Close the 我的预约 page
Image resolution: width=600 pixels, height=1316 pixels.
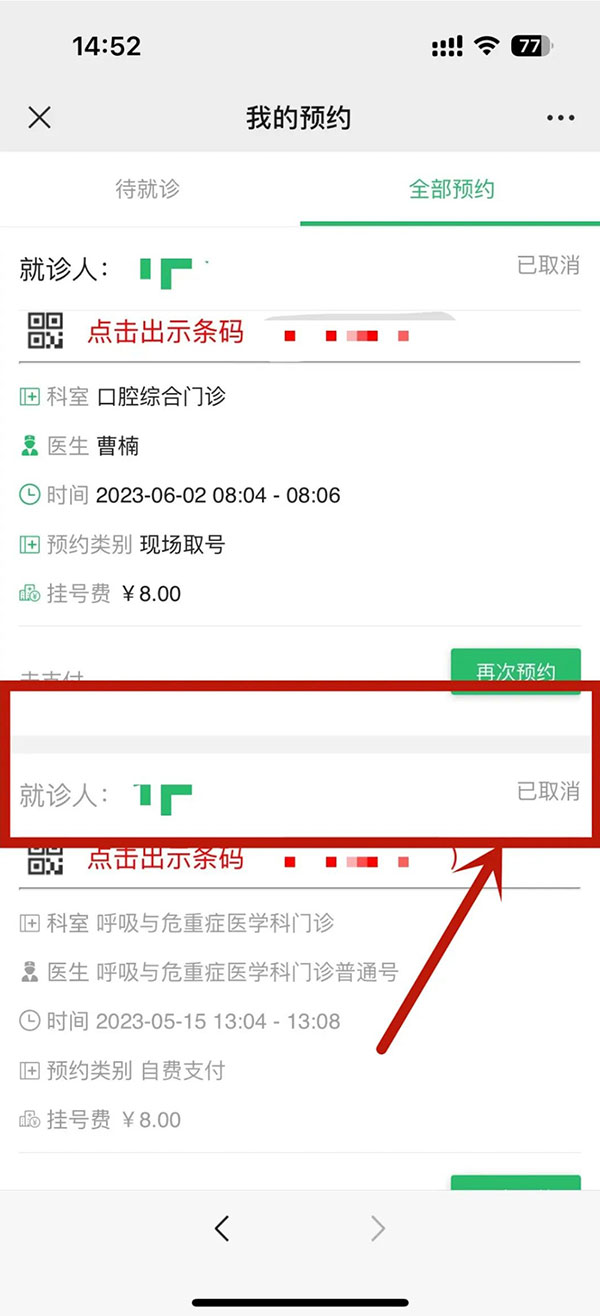39,118
